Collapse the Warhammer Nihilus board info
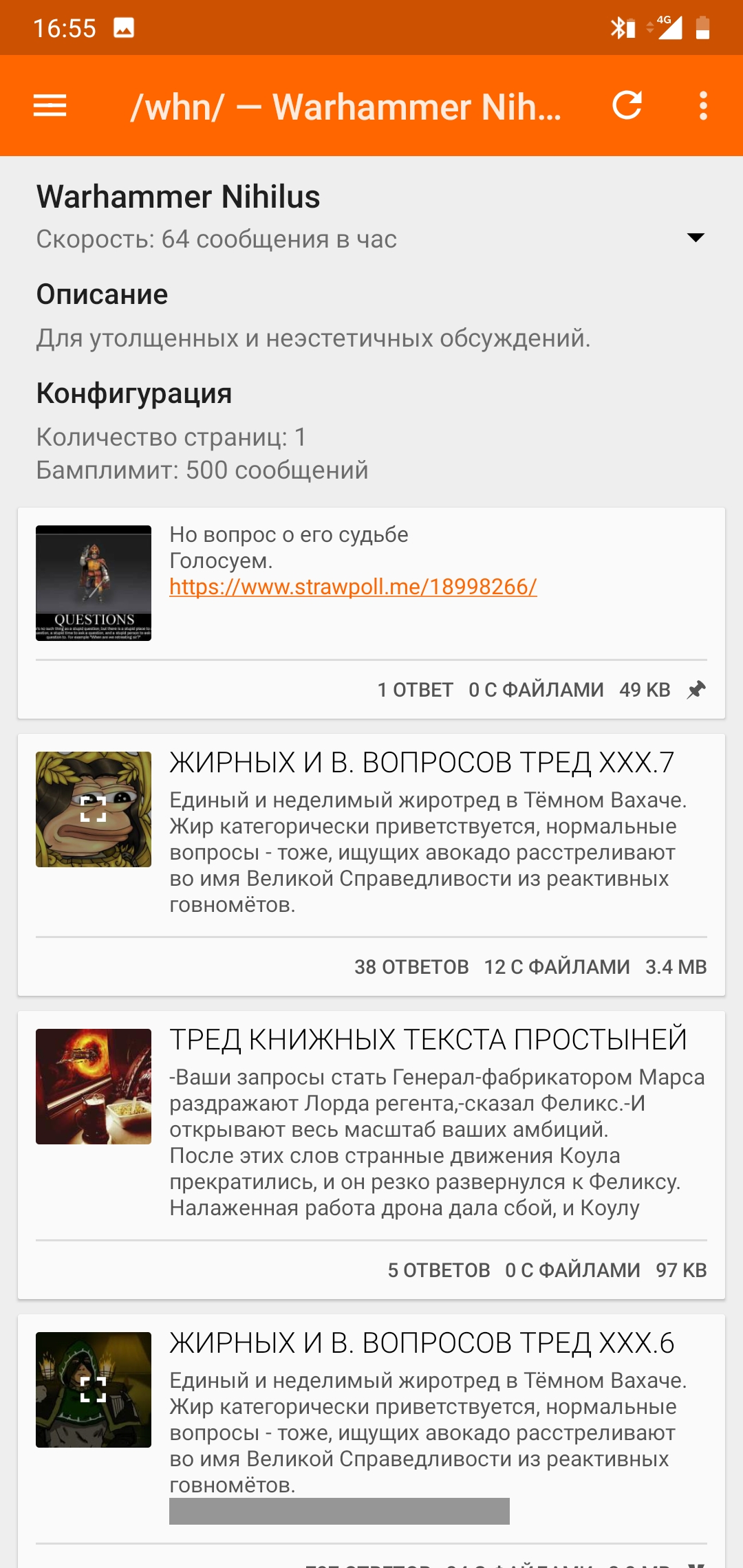The height and width of the screenshot is (1568, 743). click(x=696, y=237)
